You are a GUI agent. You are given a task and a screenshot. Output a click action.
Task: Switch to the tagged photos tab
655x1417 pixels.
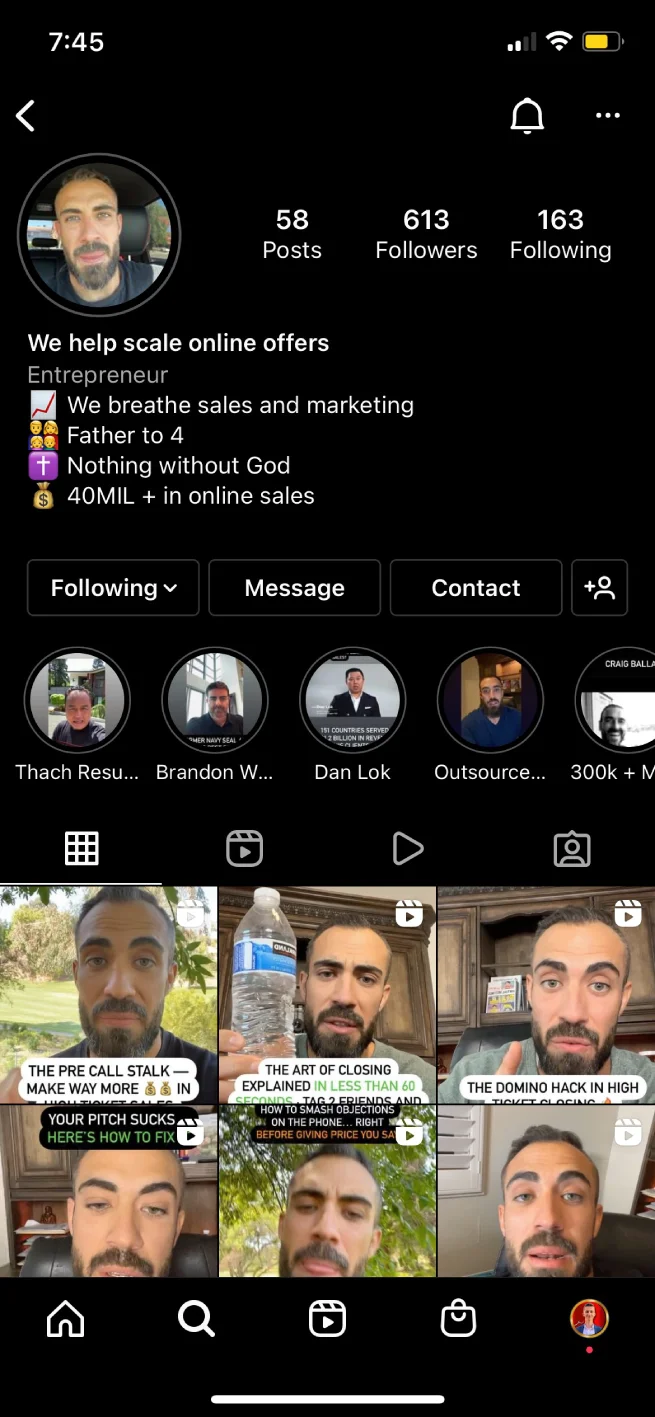pos(572,849)
